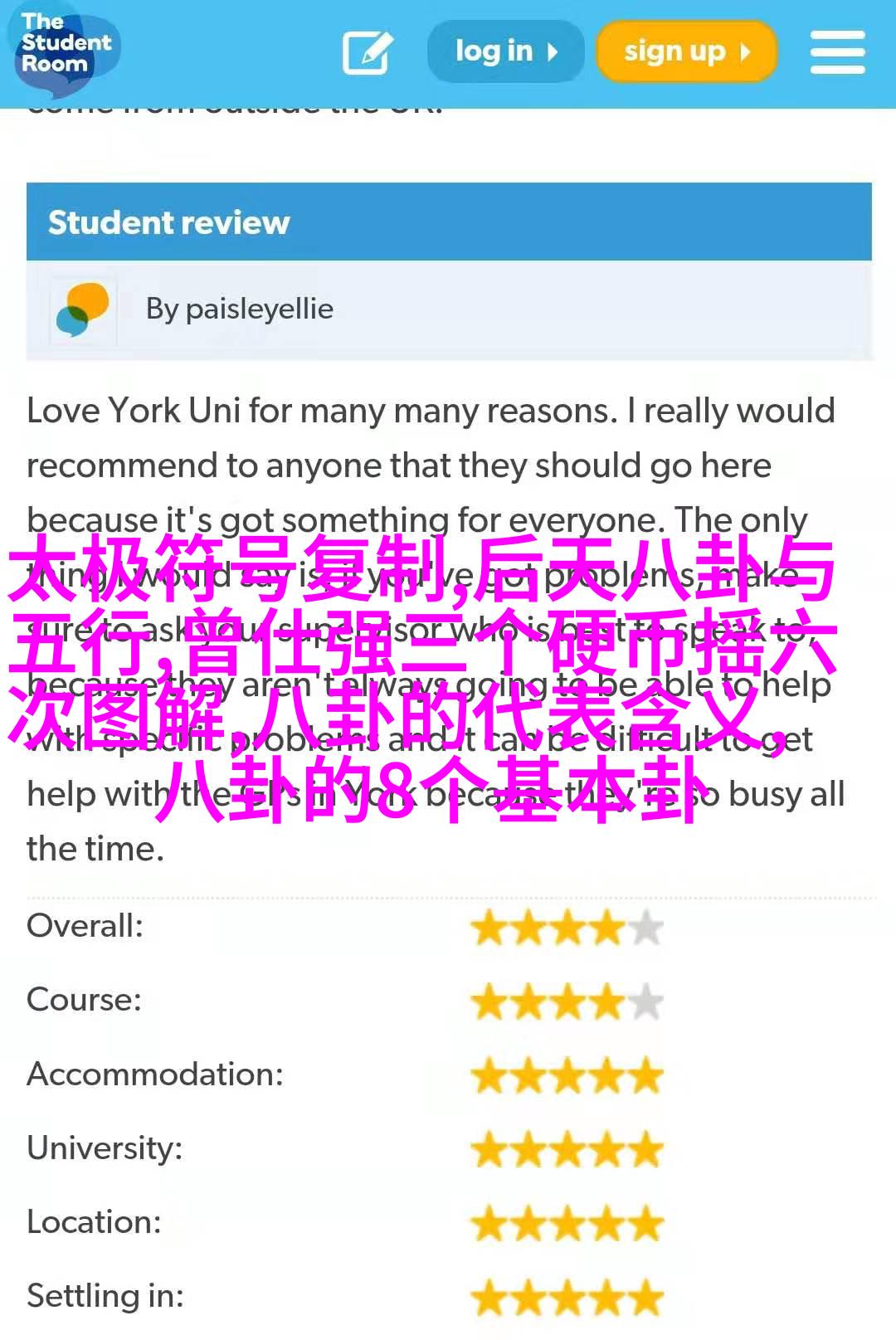The height and width of the screenshot is (1340, 896).
Task: Open the compose post icon
Action: pyautogui.click(x=367, y=53)
